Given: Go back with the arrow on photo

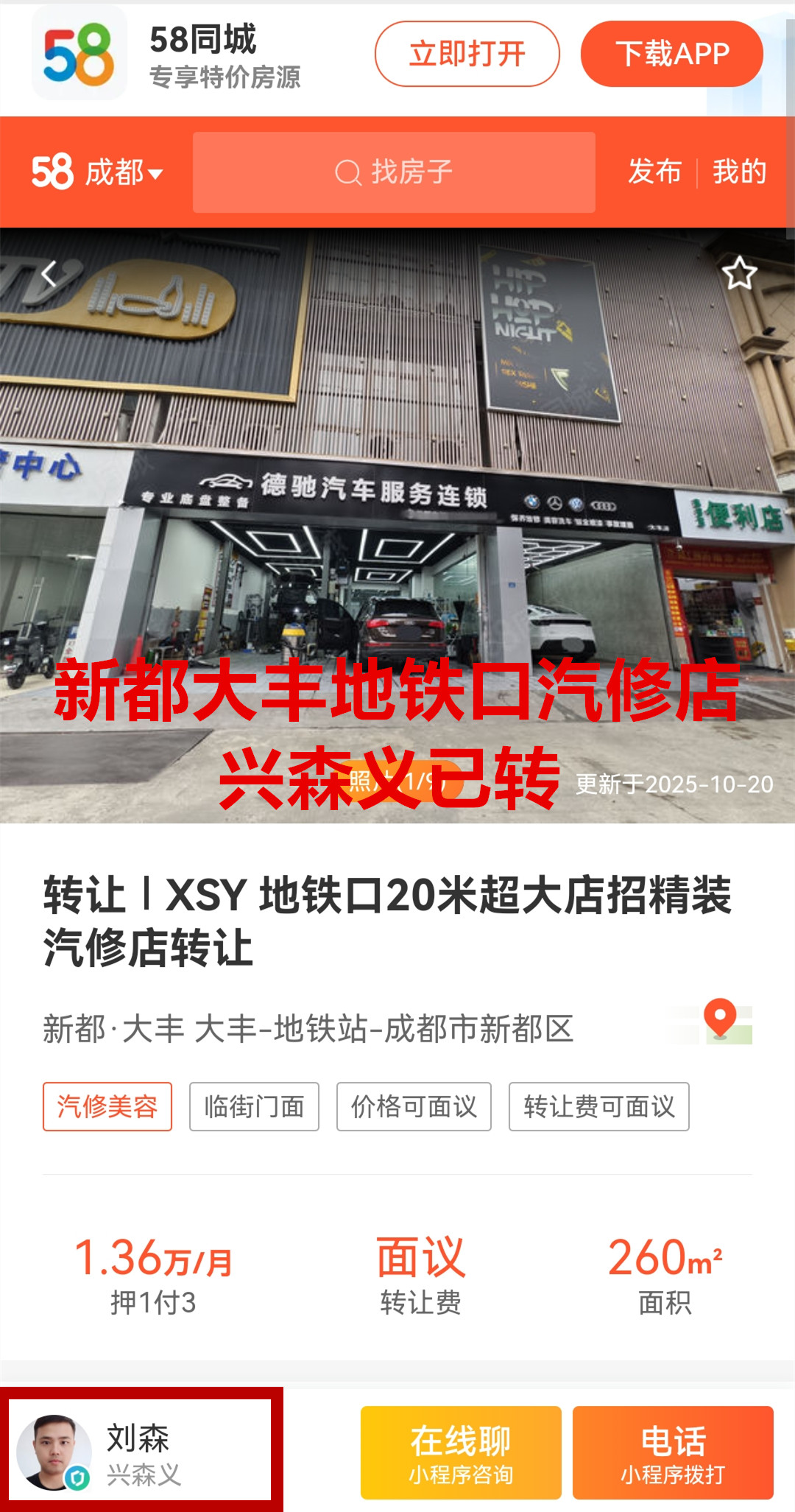Looking at the screenshot, I should coord(49,274).
